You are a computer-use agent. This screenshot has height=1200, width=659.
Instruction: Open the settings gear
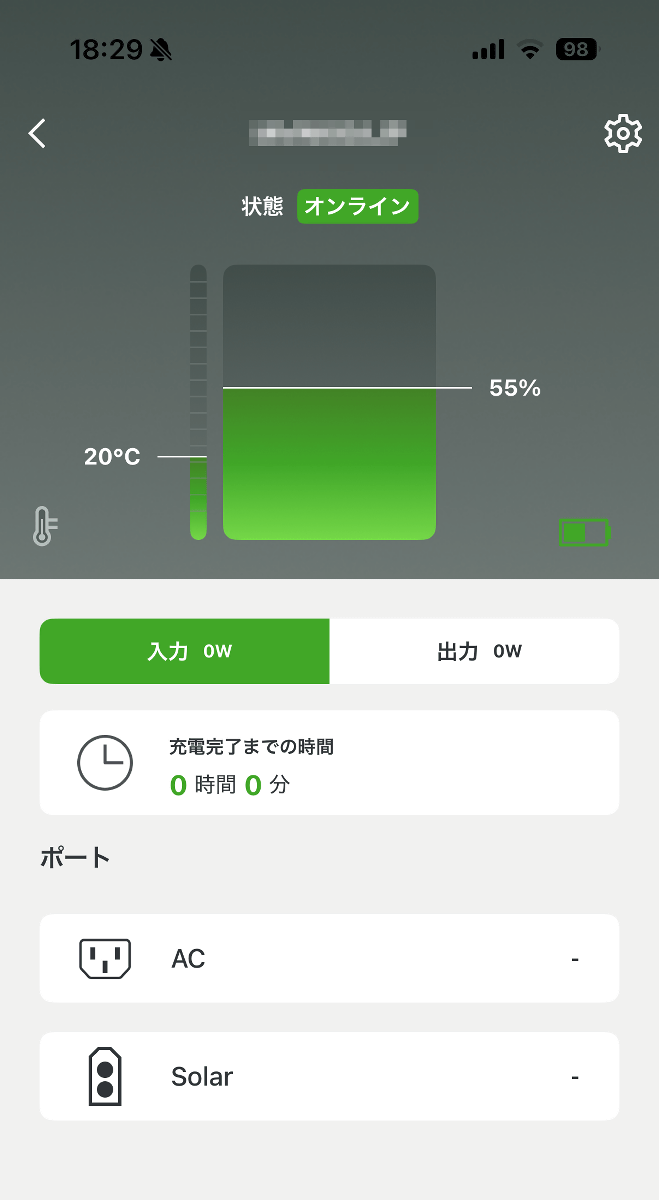click(622, 133)
